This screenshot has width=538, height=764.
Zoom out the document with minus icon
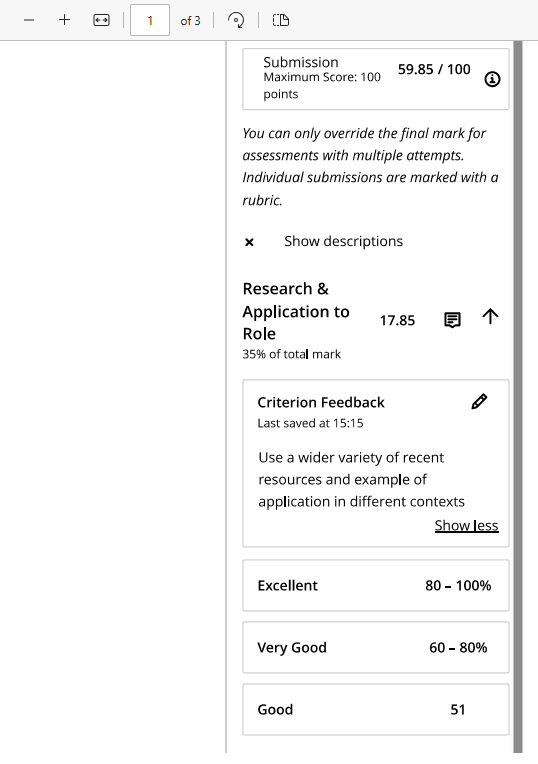(29, 20)
